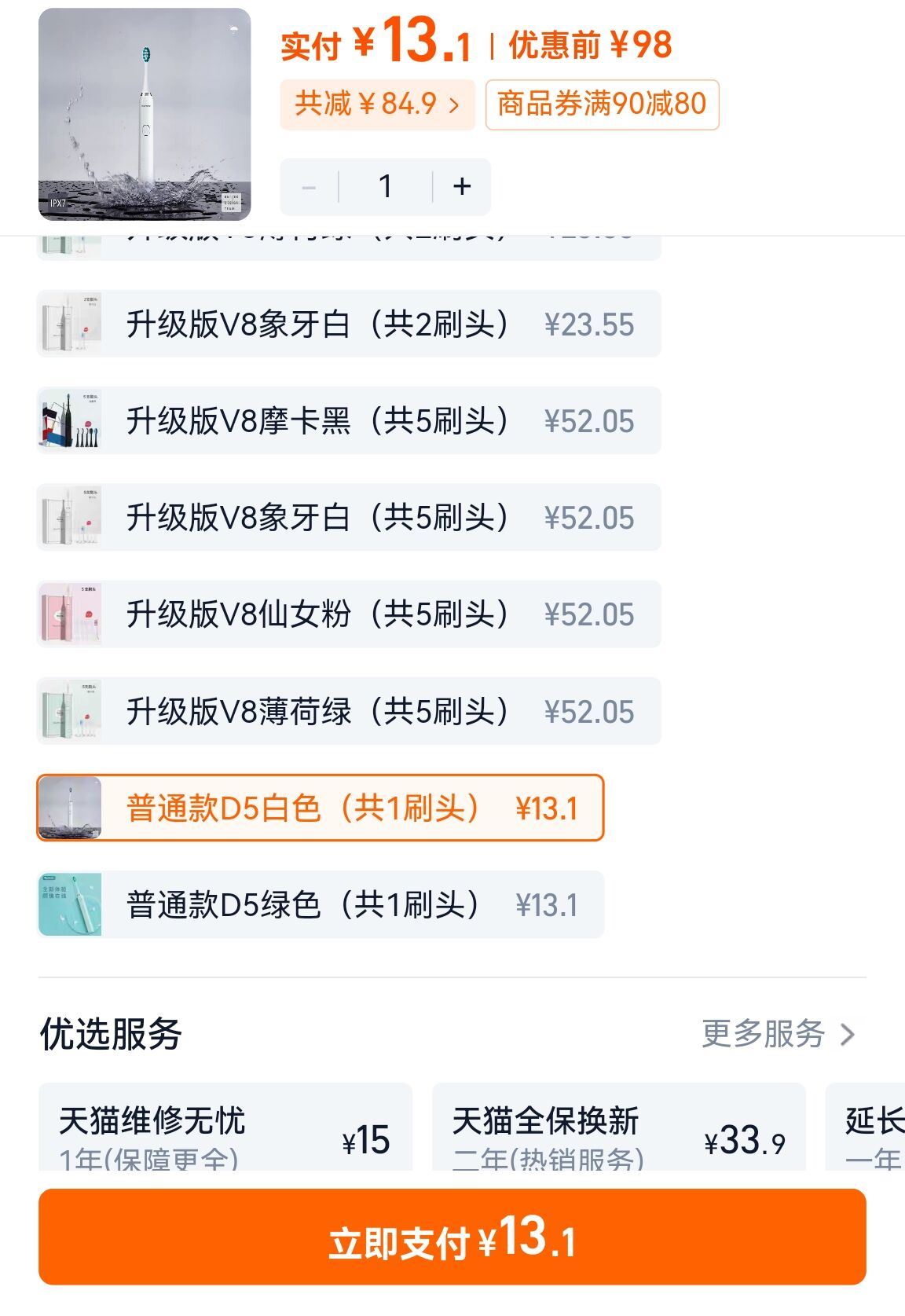Tap the selected 普通款D5白色 option
905x1316 pixels.
click(x=320, y=808)
